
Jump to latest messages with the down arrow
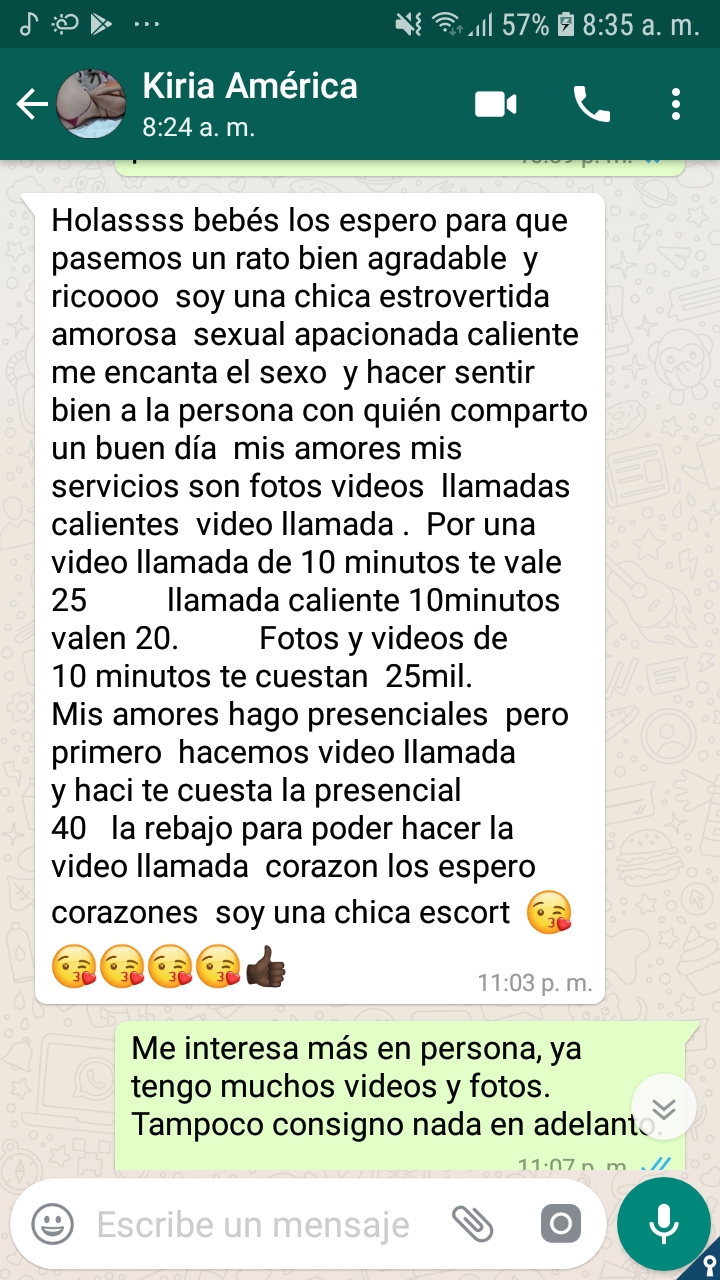click(664, 1108)
